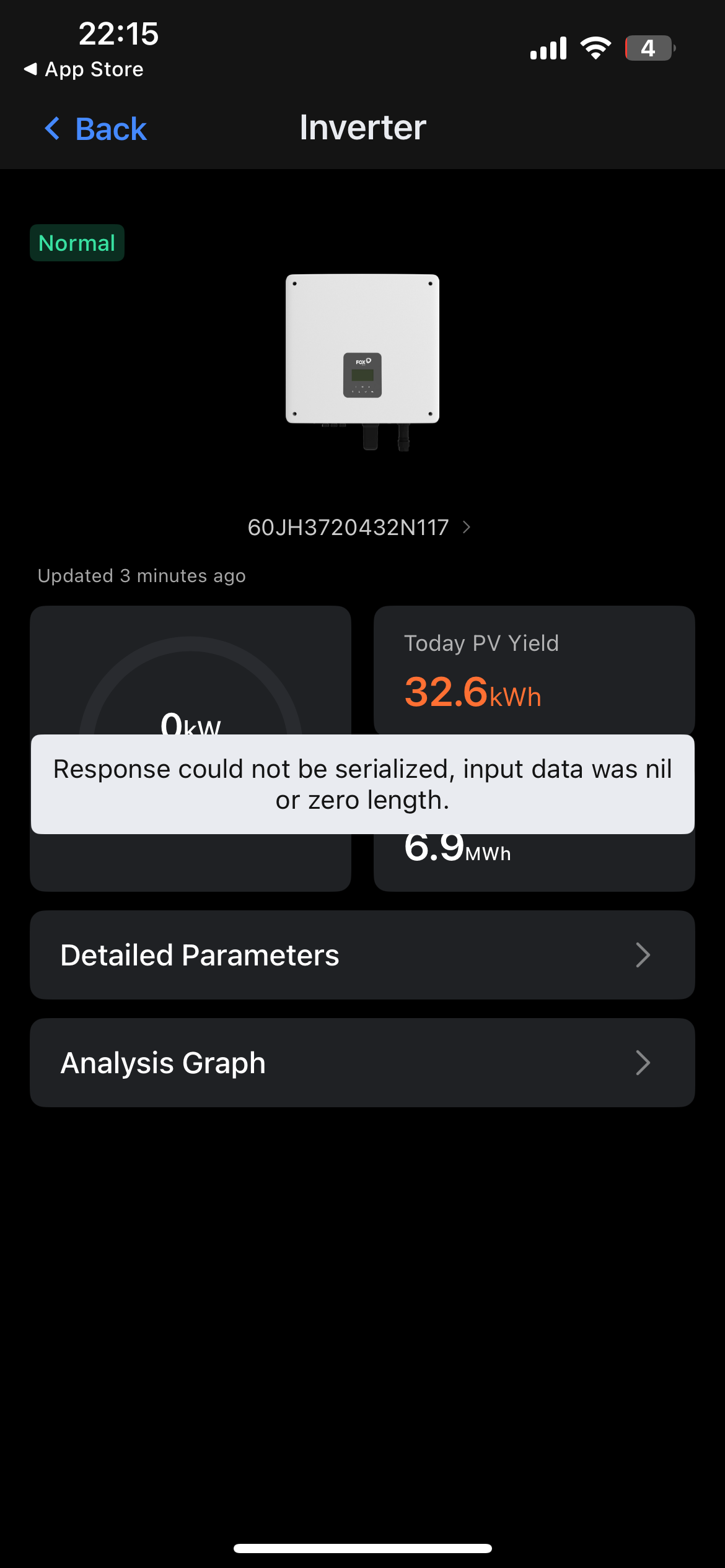This screenshot has height=1568, width=725.
Task: Open inverter serial 60JH3720432N117 details
Action: [x=359, y=527]
